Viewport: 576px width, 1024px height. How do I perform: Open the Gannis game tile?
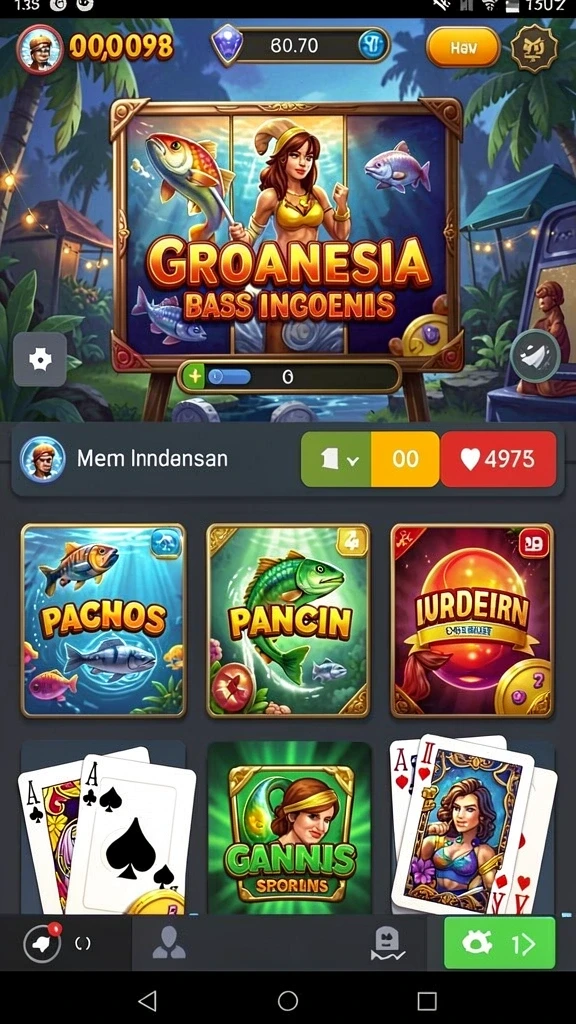(289, 828)
